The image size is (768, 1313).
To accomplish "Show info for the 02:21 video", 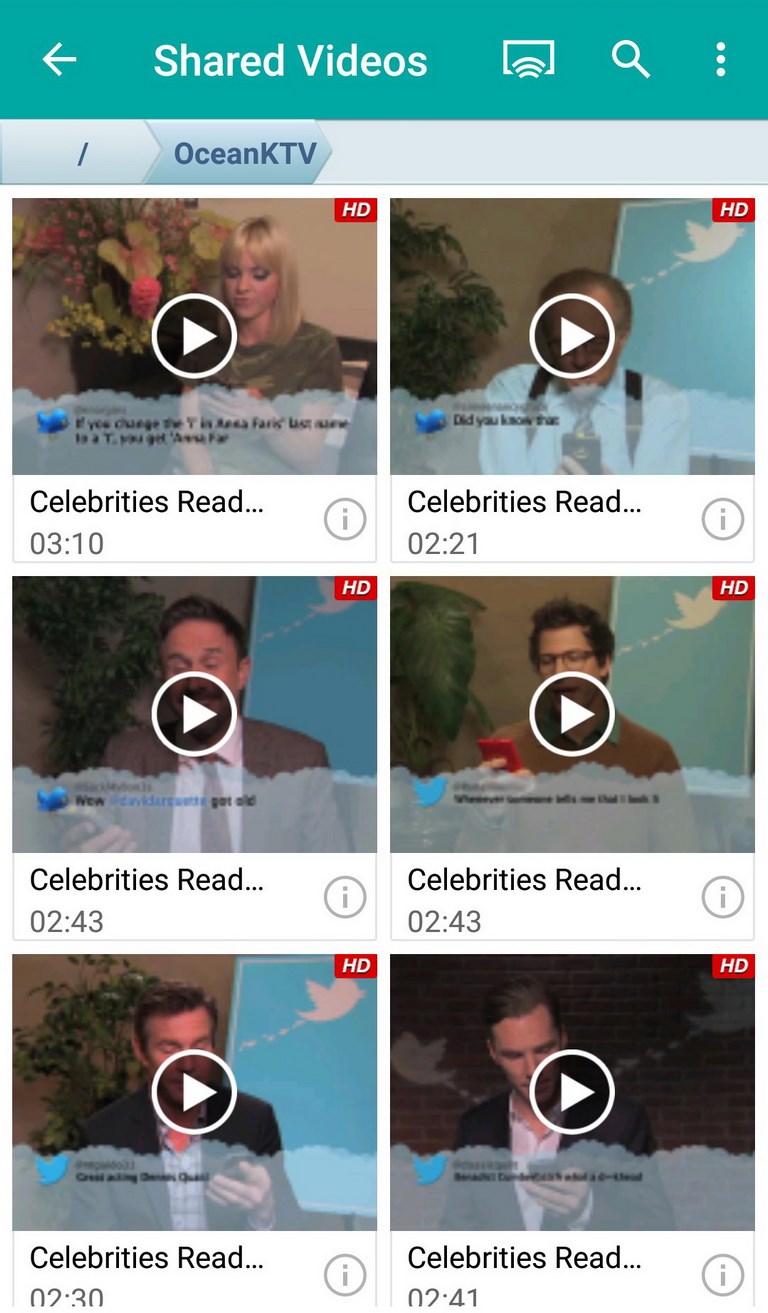I will [723, 520].
